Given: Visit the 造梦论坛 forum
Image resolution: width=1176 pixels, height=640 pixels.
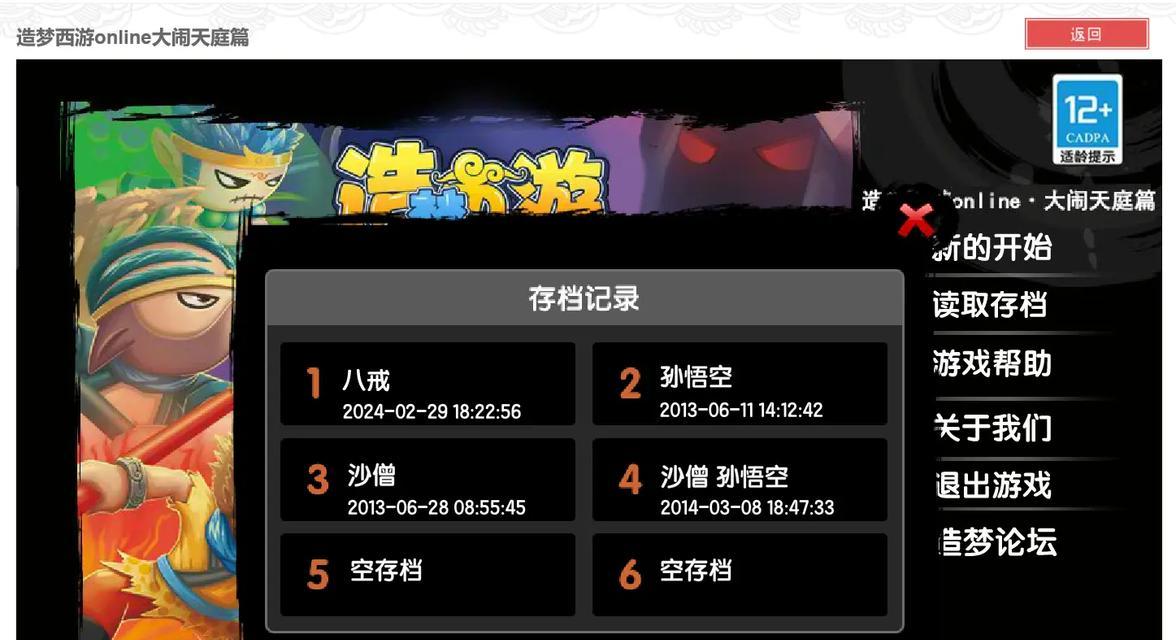Looking at the screenshot, I should click(x=996, y=543).
